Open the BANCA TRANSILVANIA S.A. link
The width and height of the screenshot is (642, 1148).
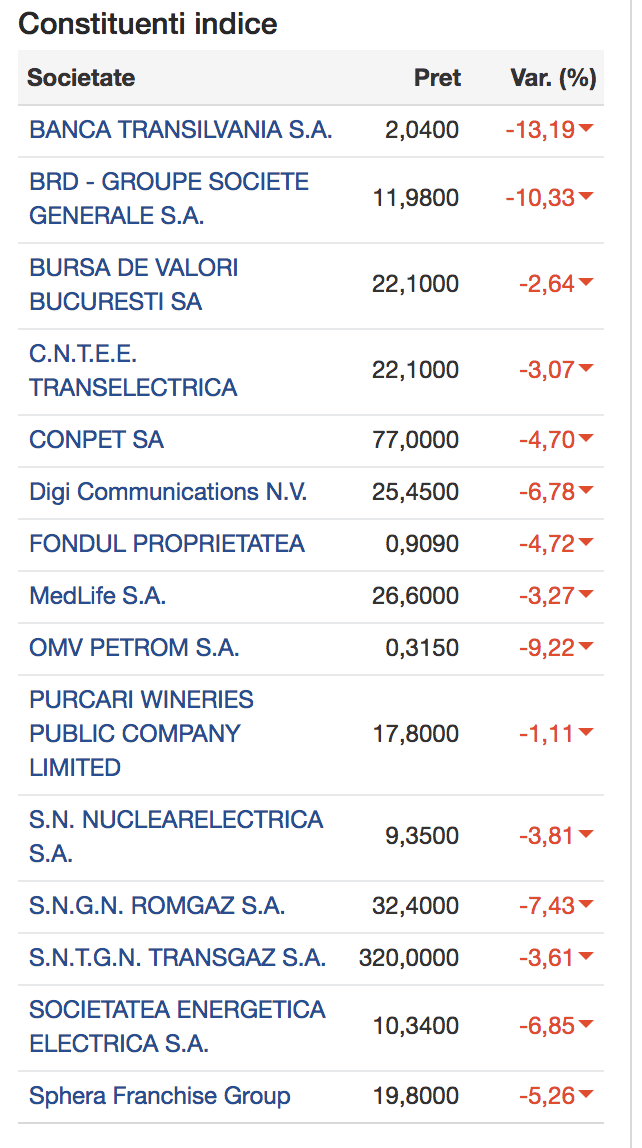181,130
